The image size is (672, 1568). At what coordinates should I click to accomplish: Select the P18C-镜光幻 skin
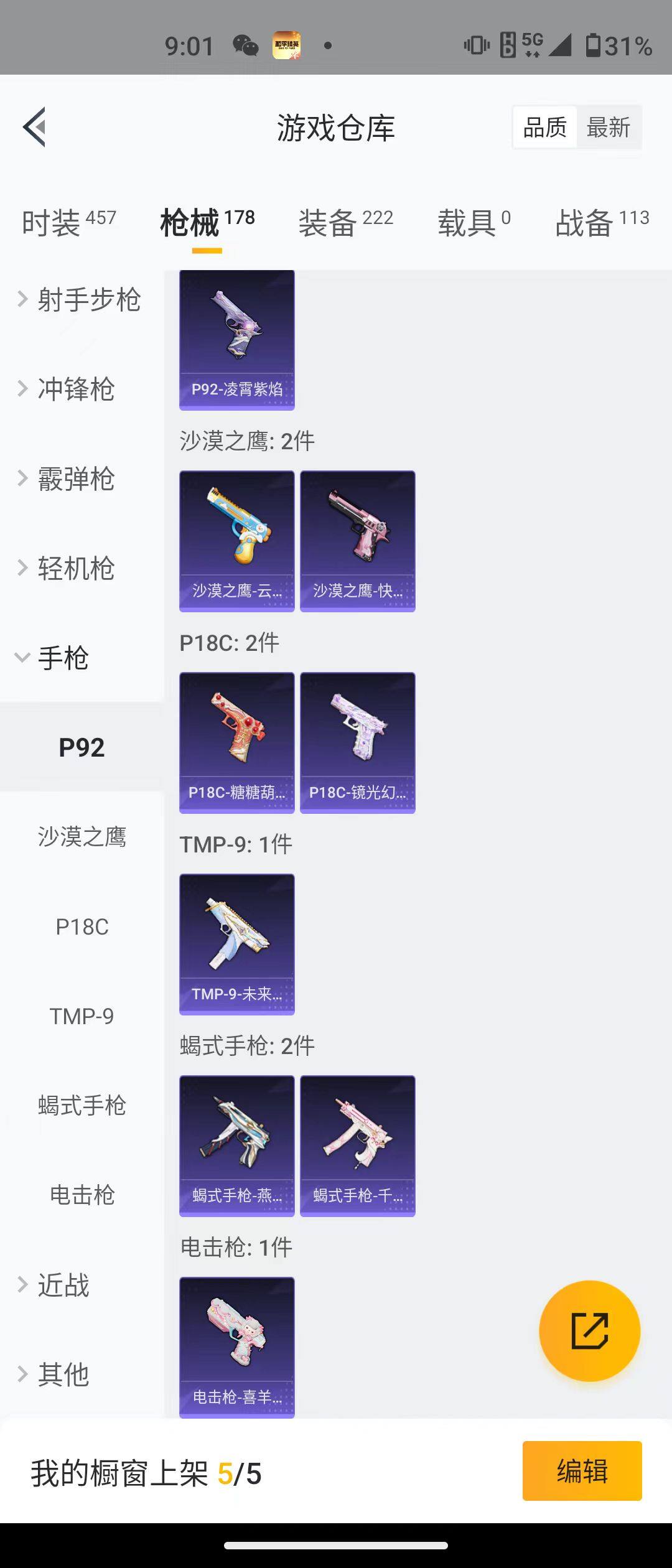[358, 742]
